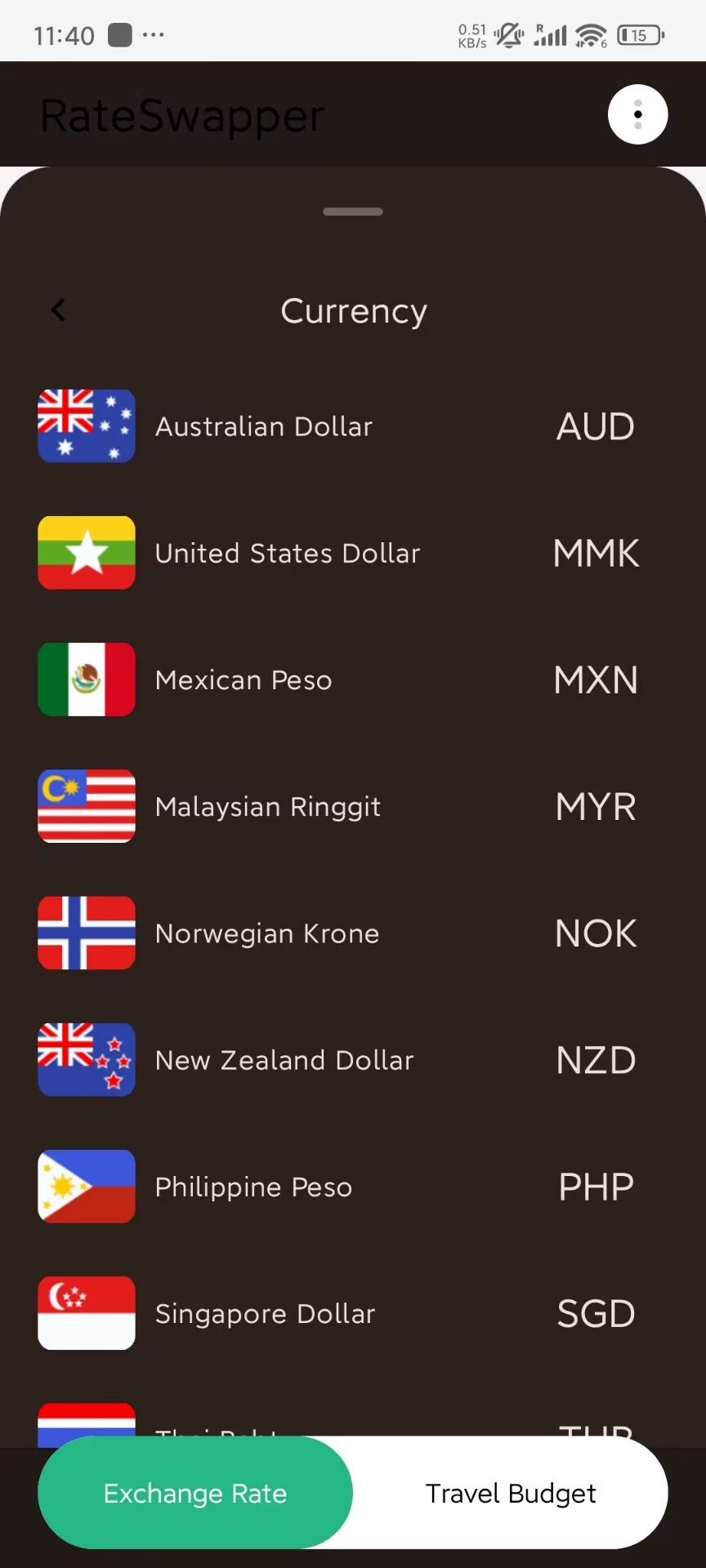This screenshot has width=706, height=1568.
Task: Go back from the Currency list
Action: [58, 310]
